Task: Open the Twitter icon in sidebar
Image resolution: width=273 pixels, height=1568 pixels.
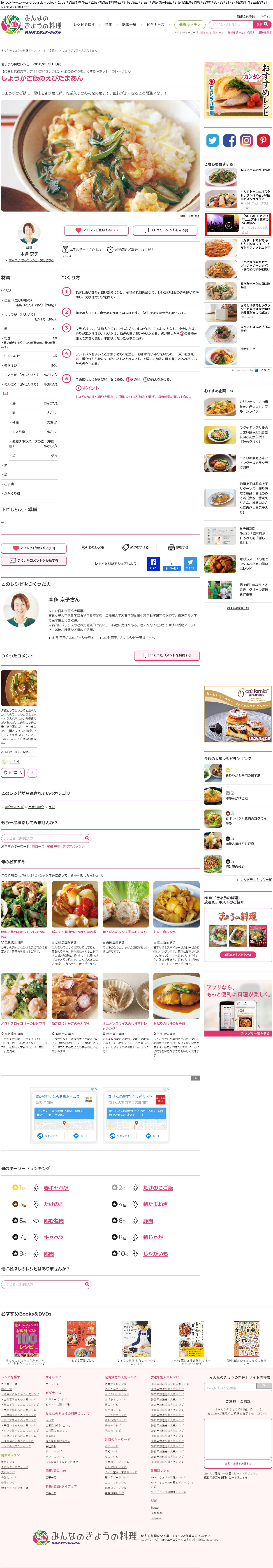Action: tap(212, 141)
